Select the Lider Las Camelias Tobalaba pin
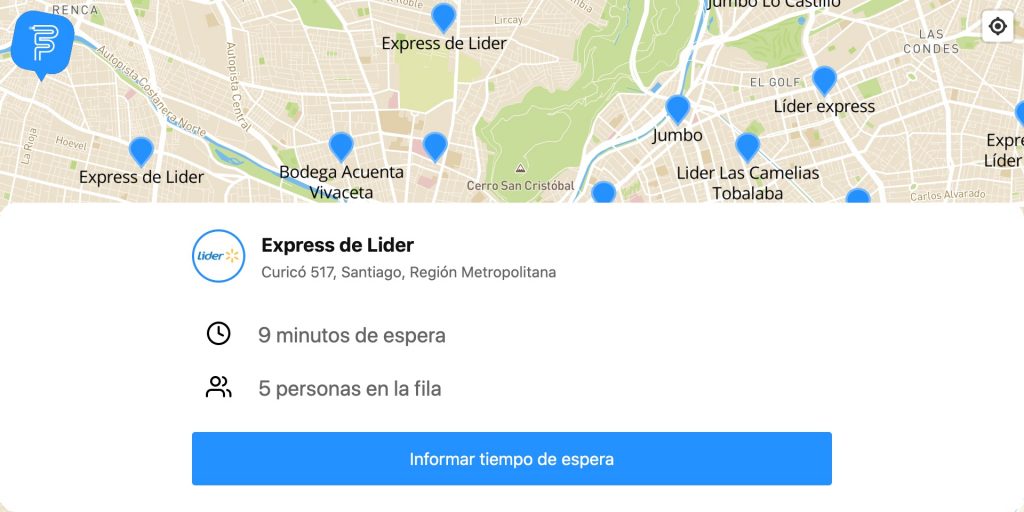The height and width of the screenshot is (512, 1024). 748,147
